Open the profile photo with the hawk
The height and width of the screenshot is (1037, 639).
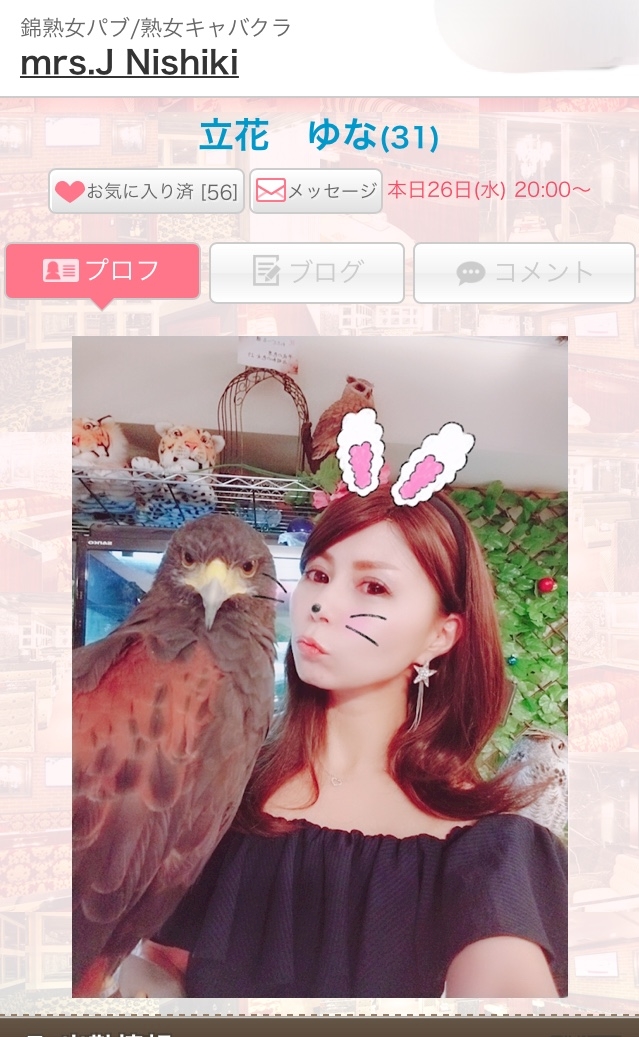[320, 667]
